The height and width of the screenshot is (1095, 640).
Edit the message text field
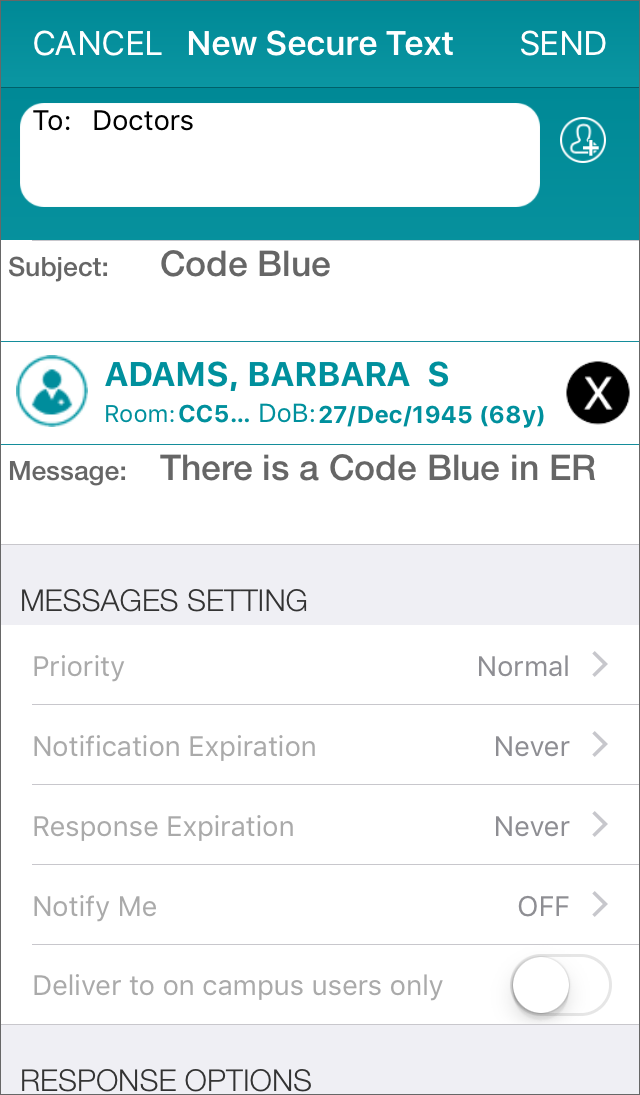[x=320, y=494]
